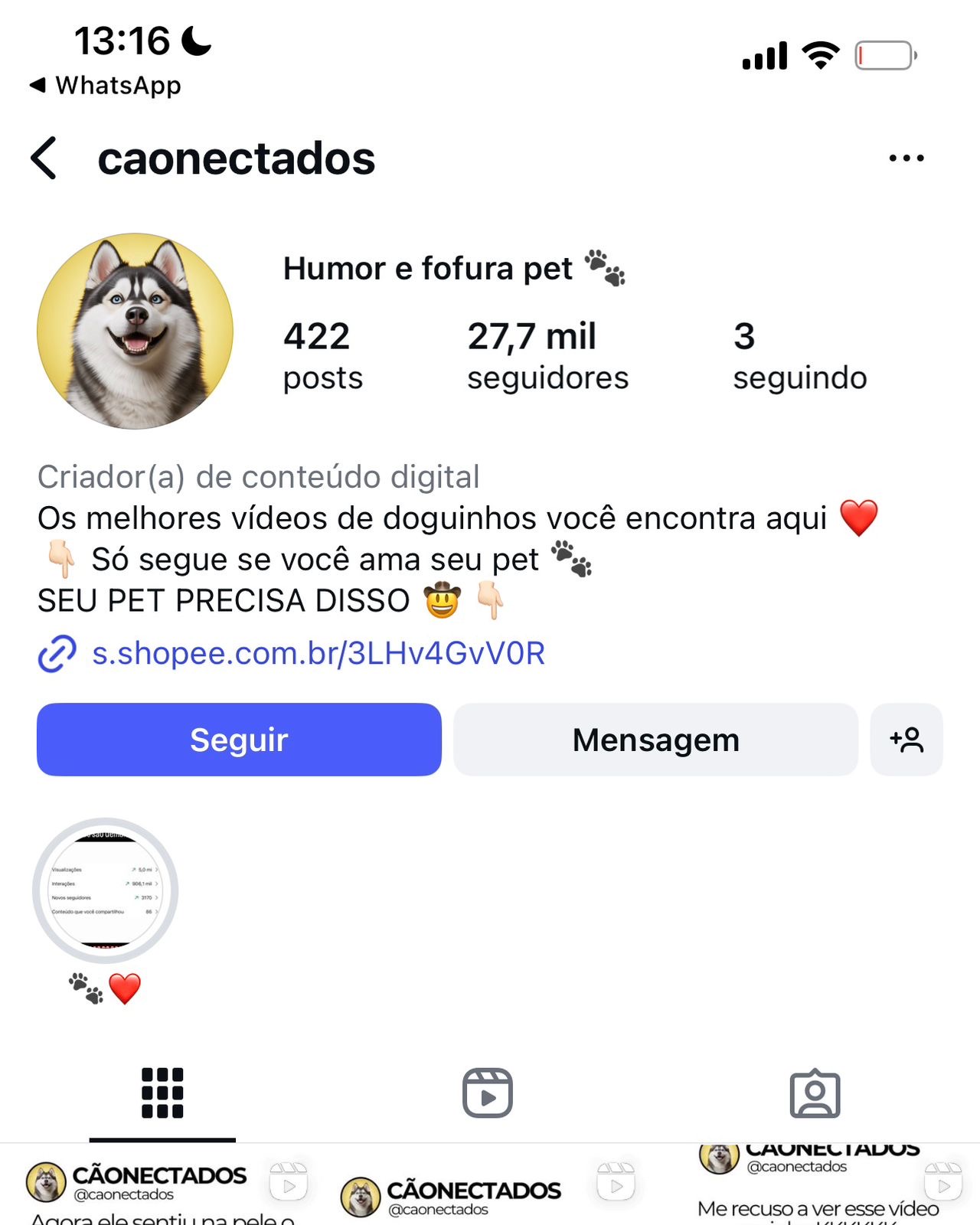View the 27,7 mil seguidores list
This screenshot has height=1225, width=980.
coord(547,356)
